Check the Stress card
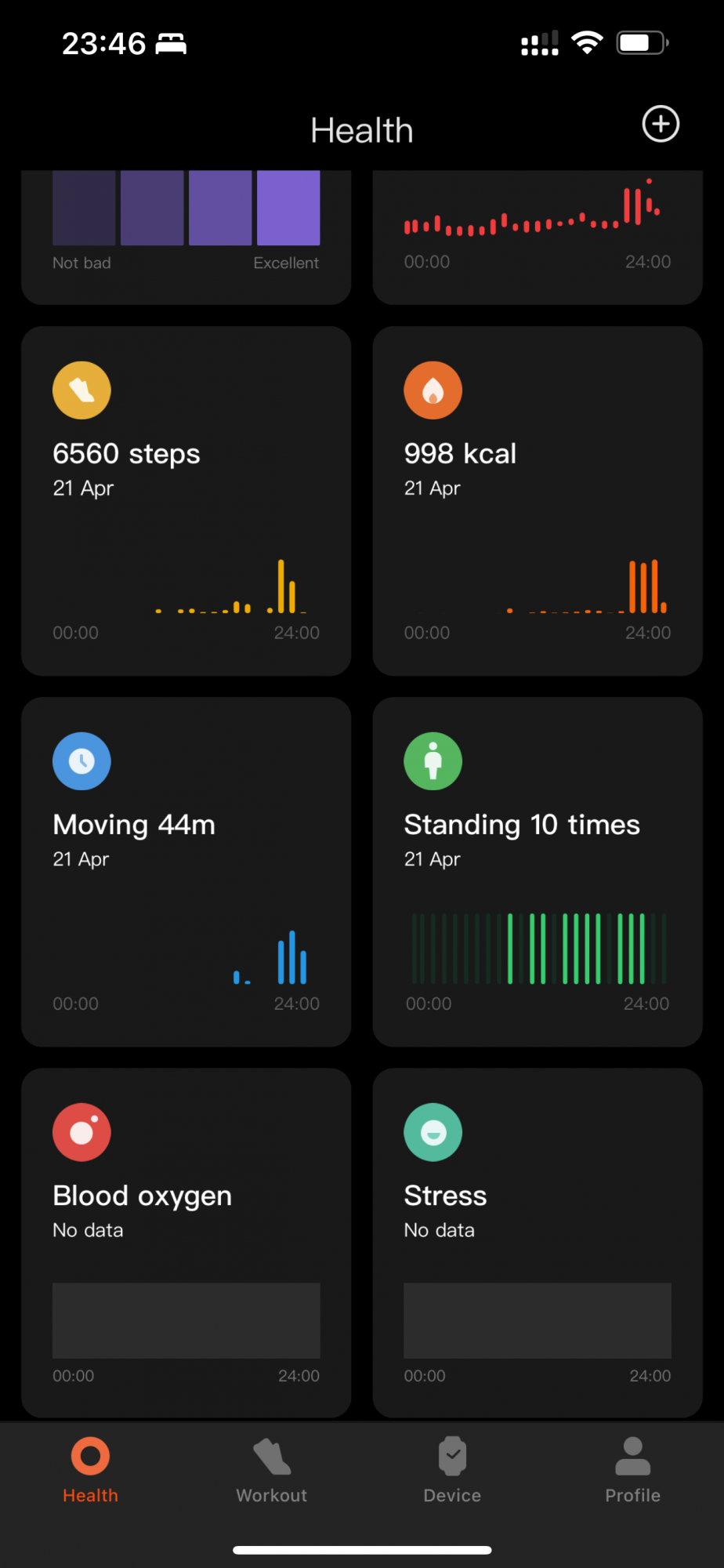This screenshot has width=724, height=1568. (538, 1243)
